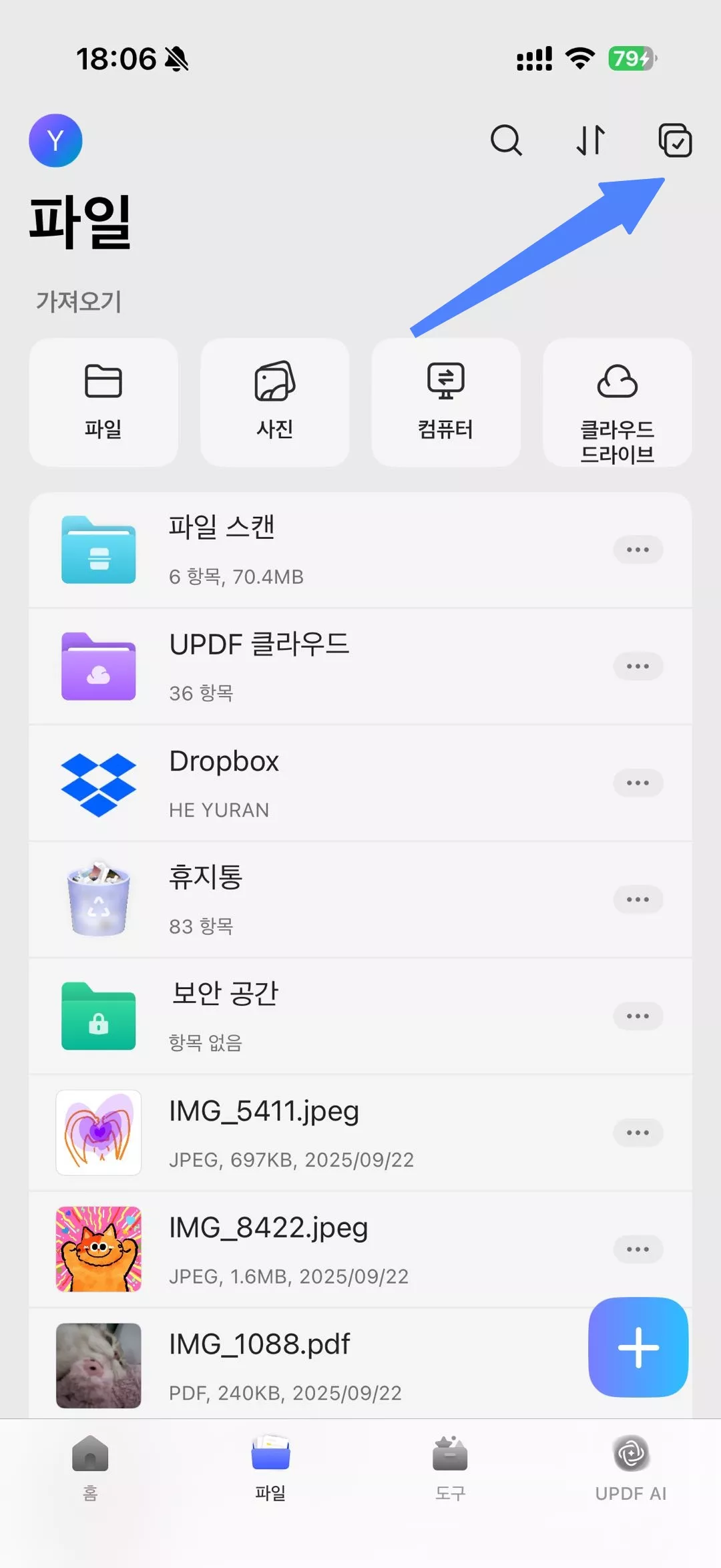Import from 파일 source

[x=103, y=402]
